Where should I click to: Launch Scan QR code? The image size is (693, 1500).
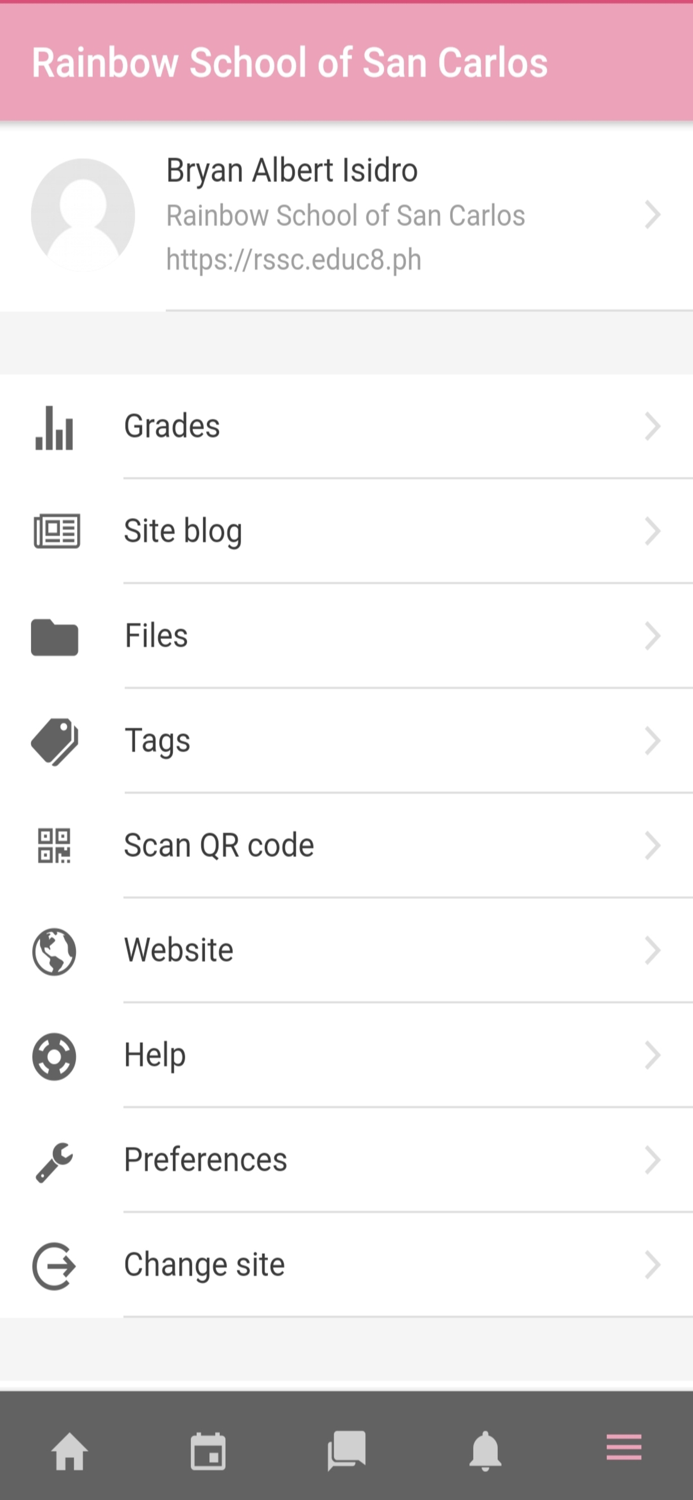tap(346, 846)
